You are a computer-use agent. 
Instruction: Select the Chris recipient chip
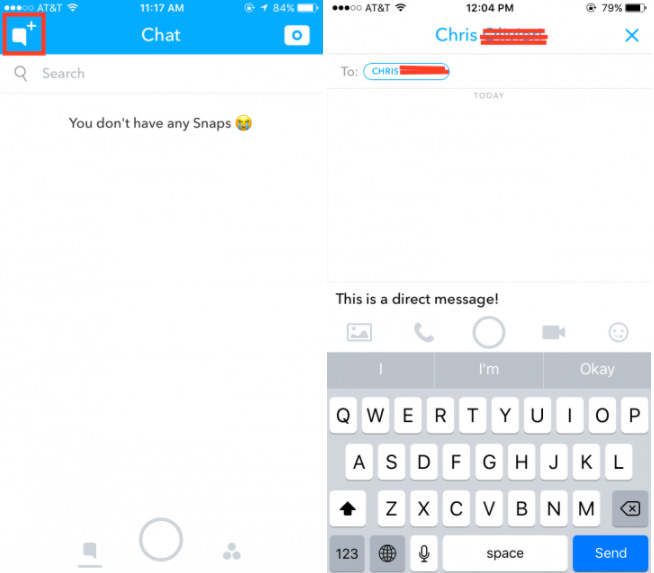[406, 71]
